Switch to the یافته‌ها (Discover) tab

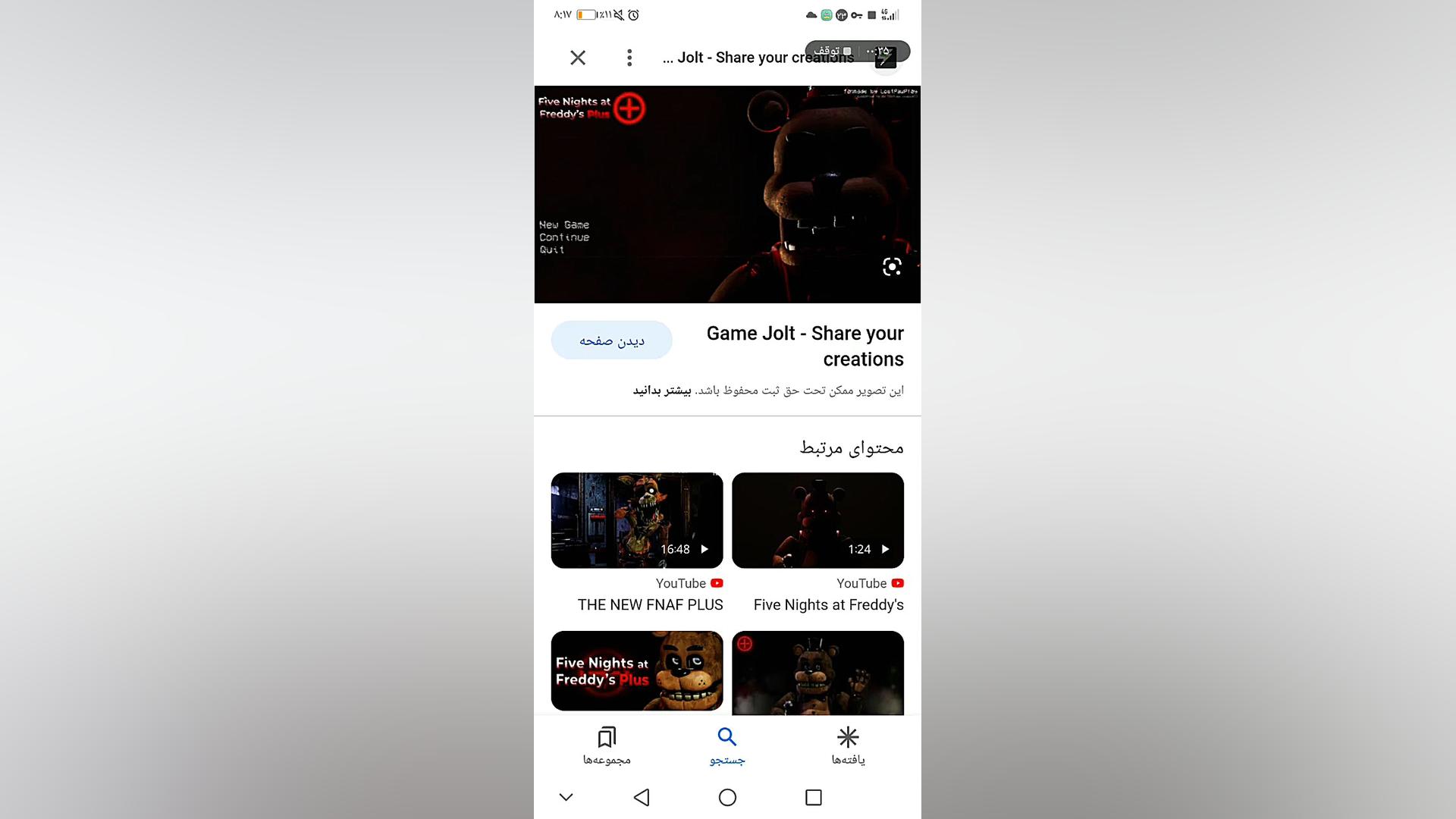pyautogui.click(x=848, y=745)
